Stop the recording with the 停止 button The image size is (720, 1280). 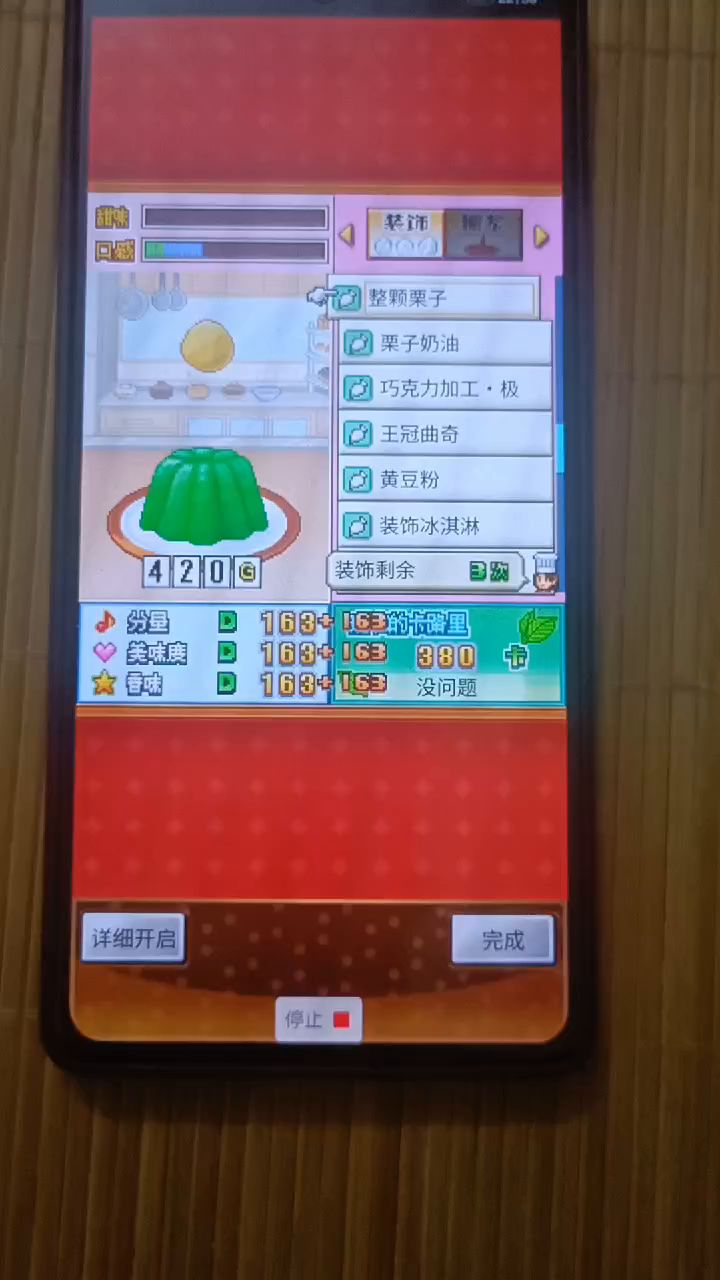[x=318, y=1020]
